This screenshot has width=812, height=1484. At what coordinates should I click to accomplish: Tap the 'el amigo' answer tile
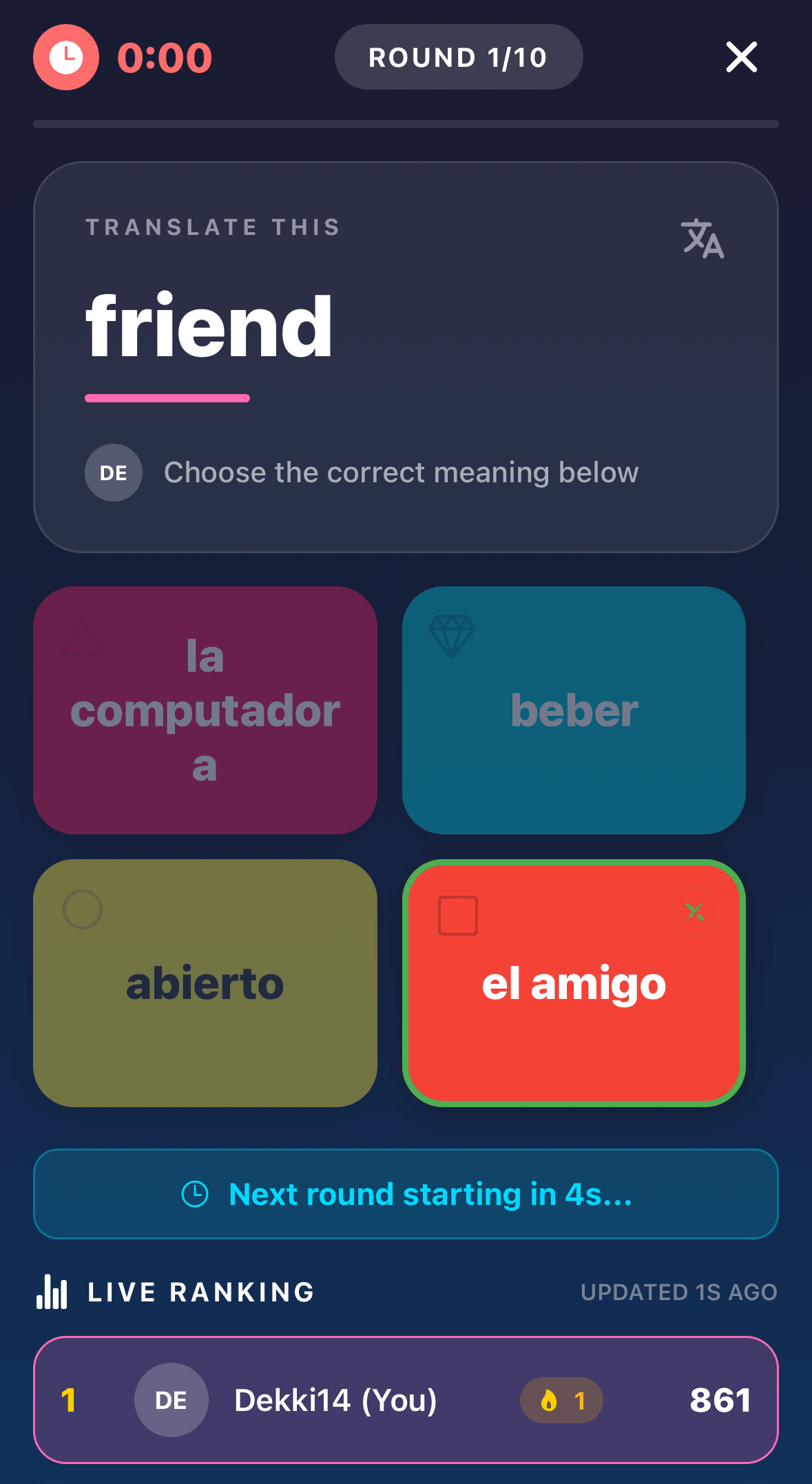tap(574, 983)
